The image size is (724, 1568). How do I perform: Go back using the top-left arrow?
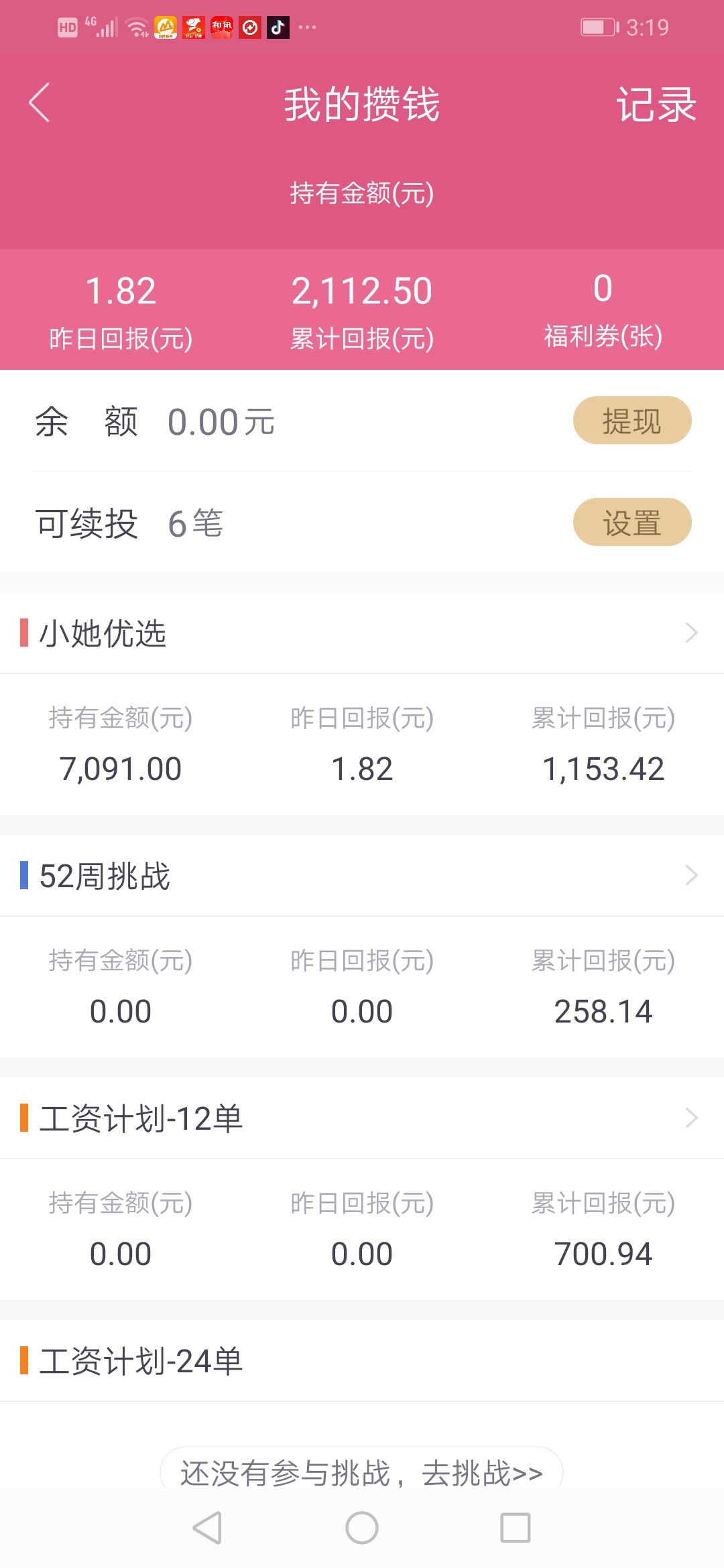pos(40,103)
